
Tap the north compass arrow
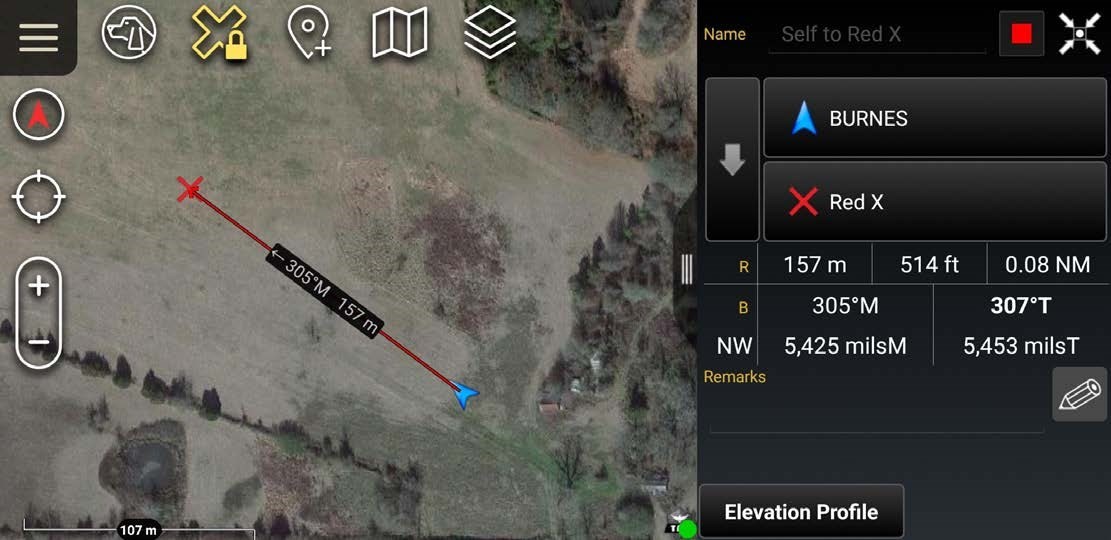pyautogui.click(x=38, y=116)
